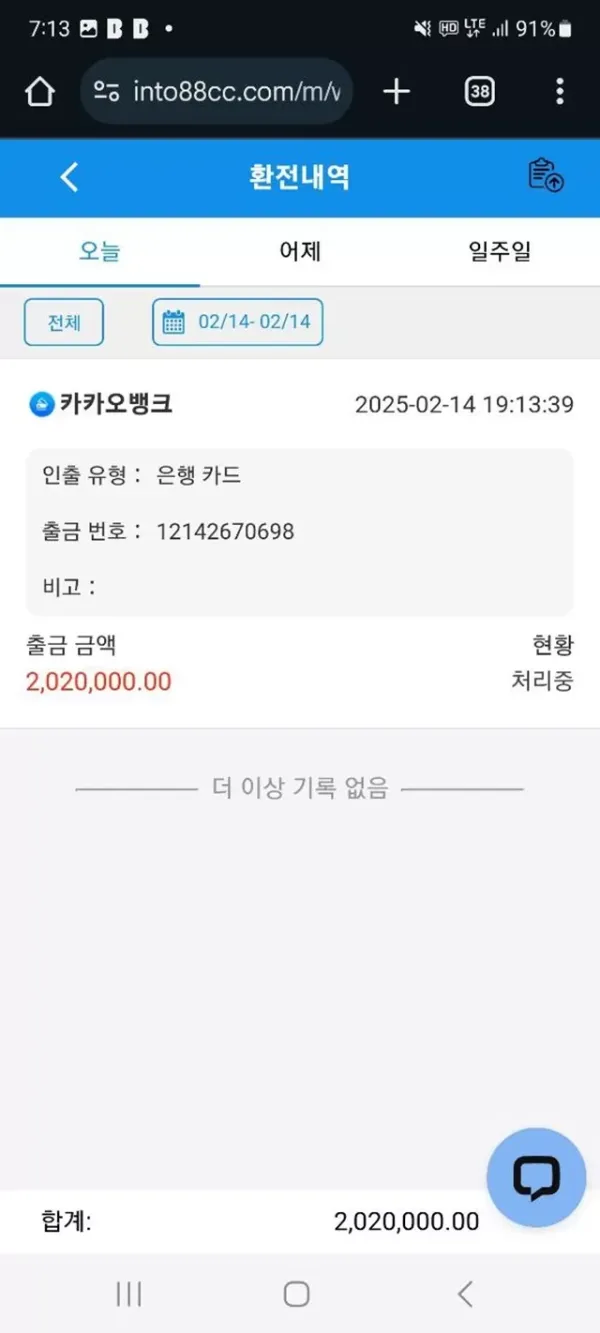Open the browser overflow menu
This screenshot has width=600, height=1333.
click(x=559, y=92)
